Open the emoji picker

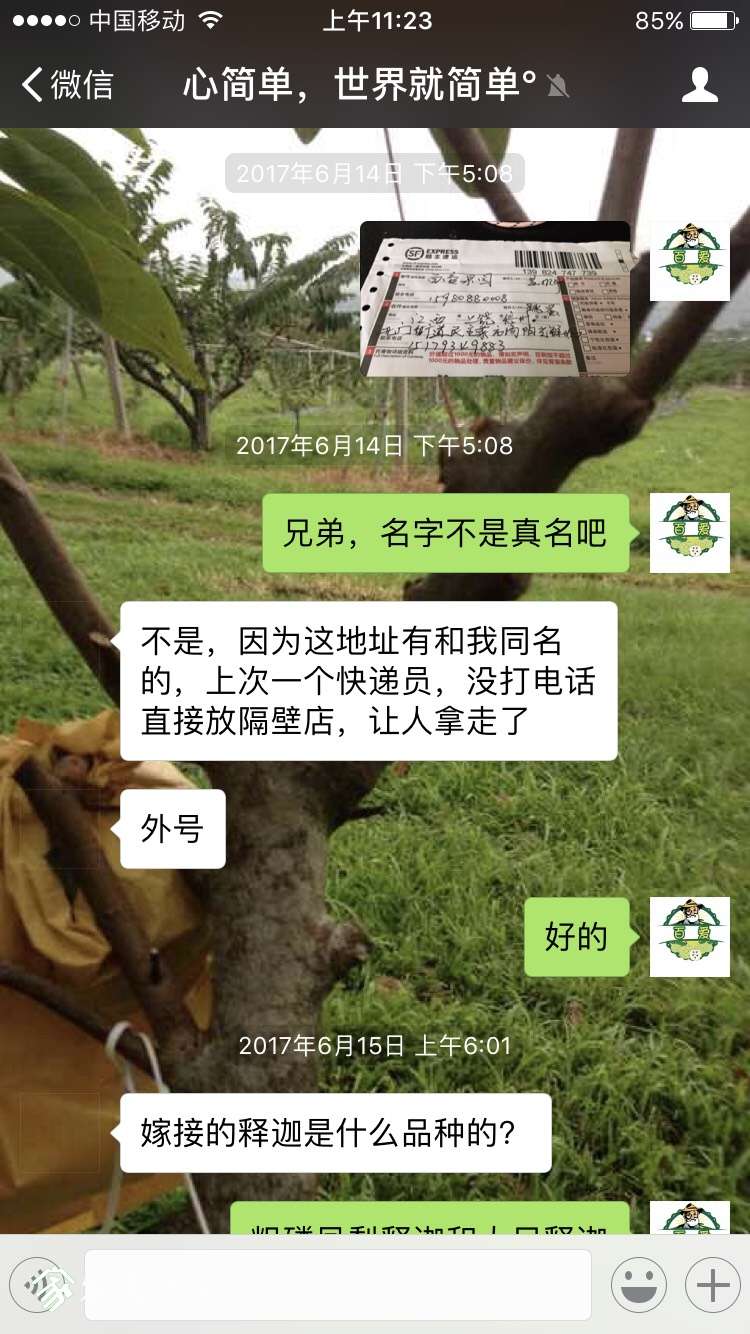click(638, 1284)
